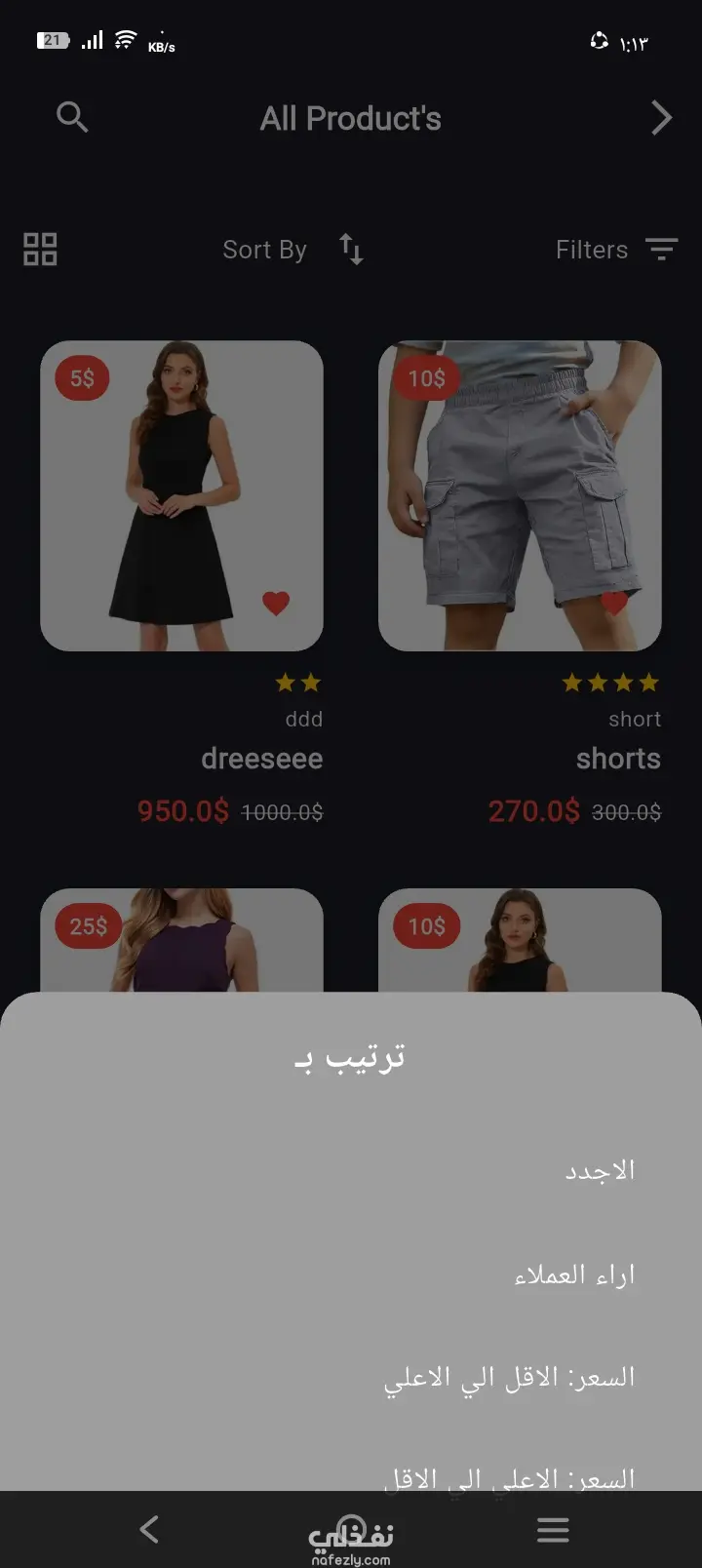
Task: Sort by الاجدد (newest)
Action: click(600, 1170)
